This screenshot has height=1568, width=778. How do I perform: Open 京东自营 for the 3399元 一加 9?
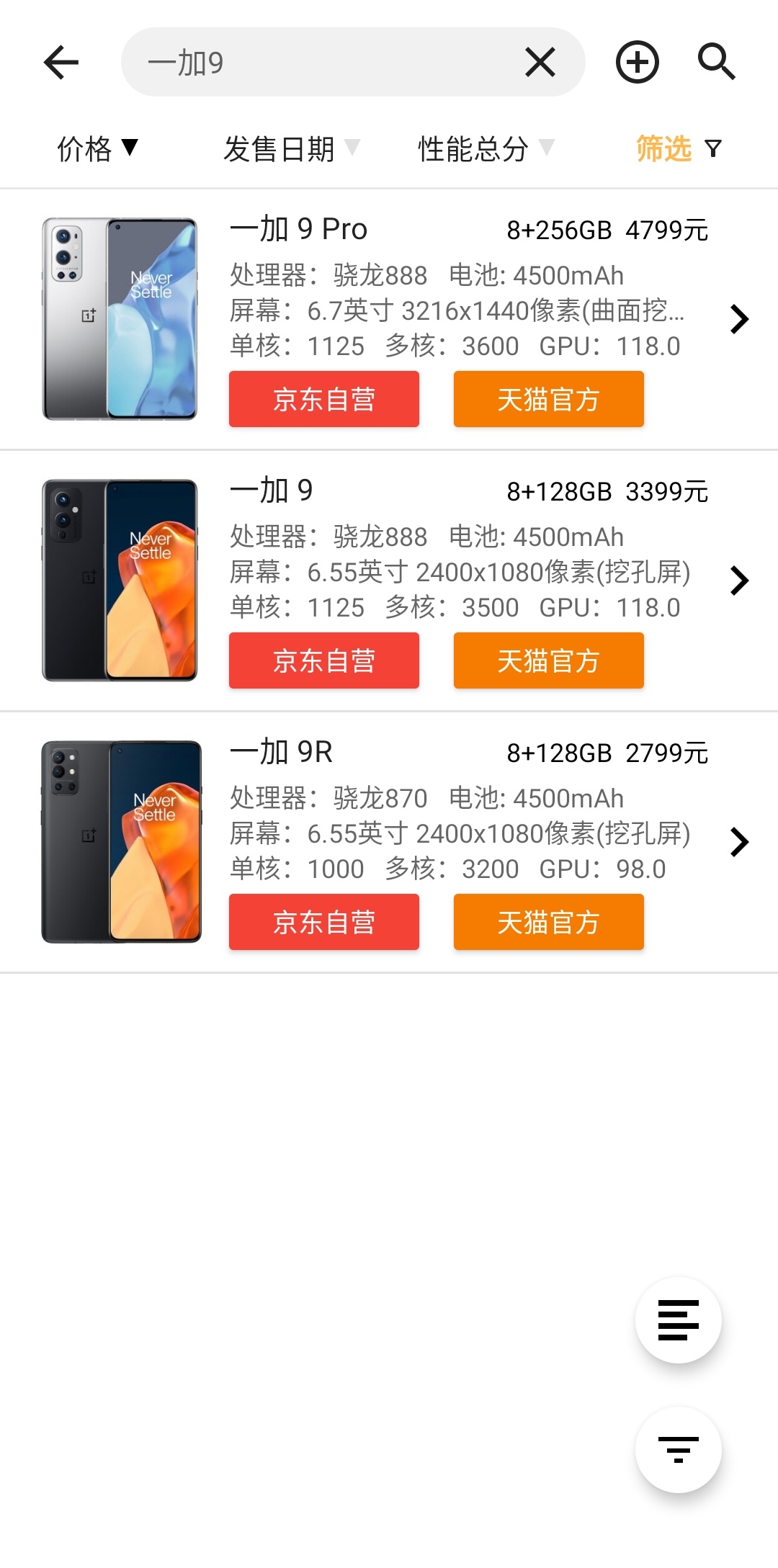pyautogui.click(x=324, y=660)
